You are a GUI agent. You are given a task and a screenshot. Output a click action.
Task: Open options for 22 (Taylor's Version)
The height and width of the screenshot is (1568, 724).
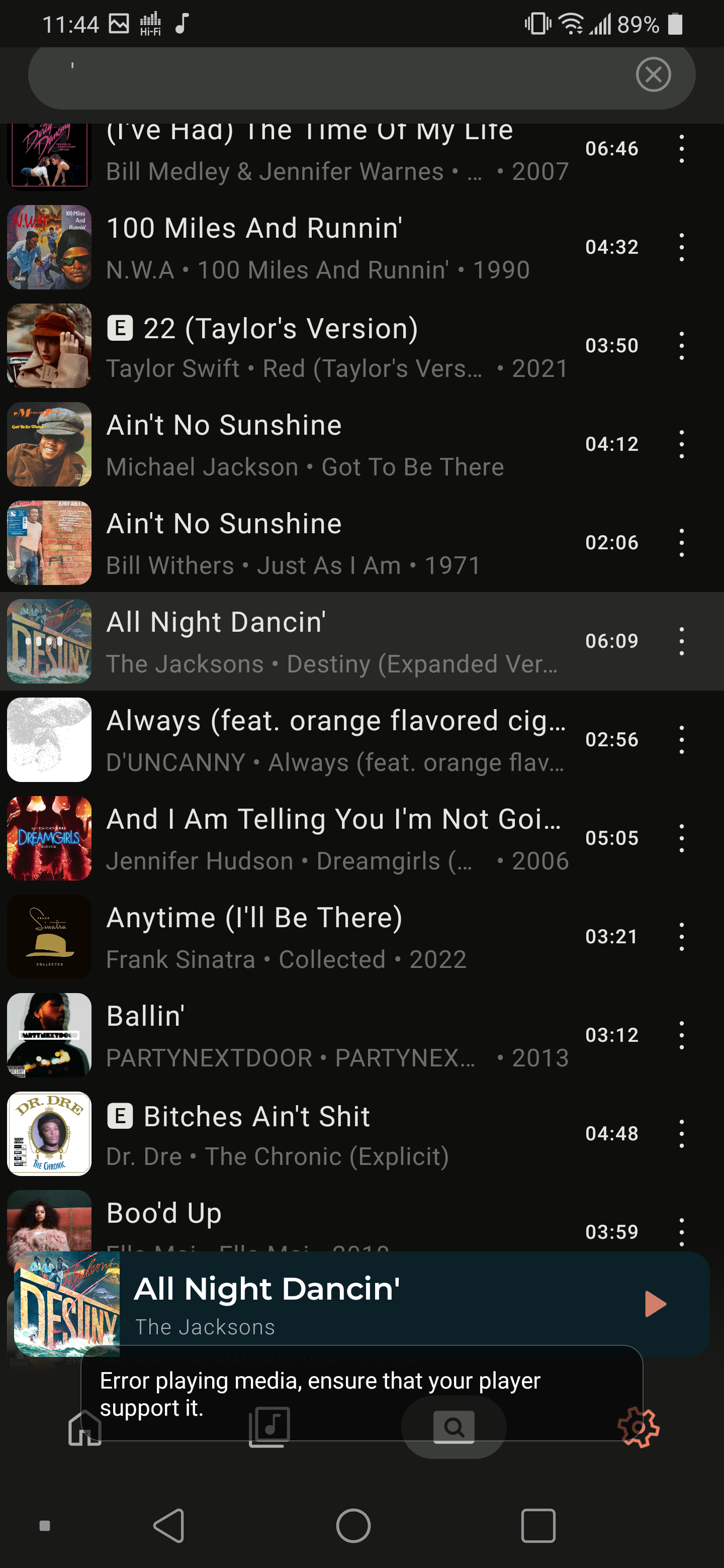point(681,346)
